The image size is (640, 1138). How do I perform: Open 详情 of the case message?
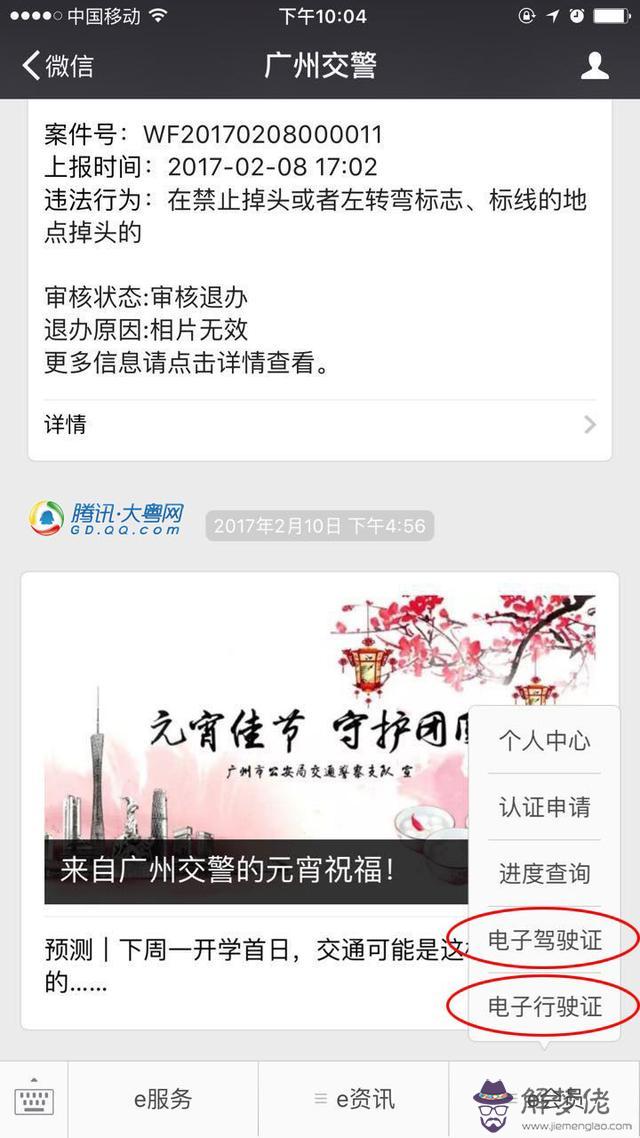pyautogui.click(x=320, y=424)
